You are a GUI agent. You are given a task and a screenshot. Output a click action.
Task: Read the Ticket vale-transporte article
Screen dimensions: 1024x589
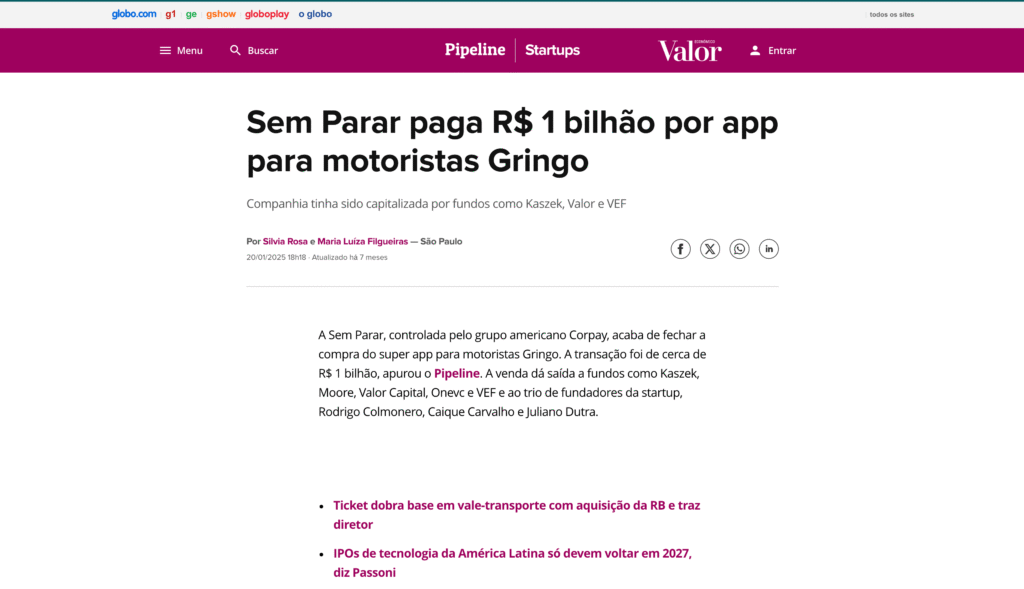pos(517,515)
